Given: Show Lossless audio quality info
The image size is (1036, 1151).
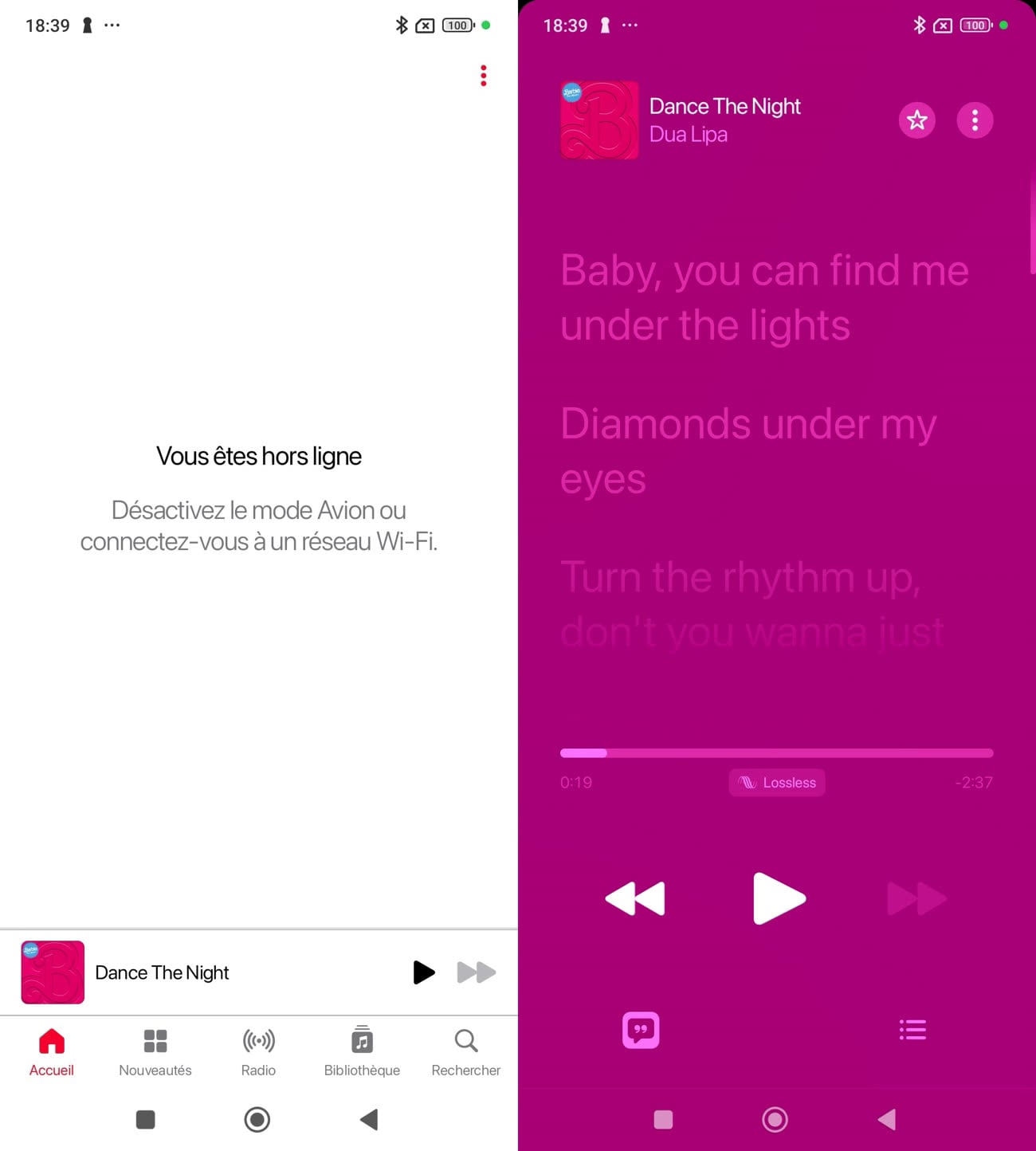Looking at the screenshot, I should (x=777, y=783).
